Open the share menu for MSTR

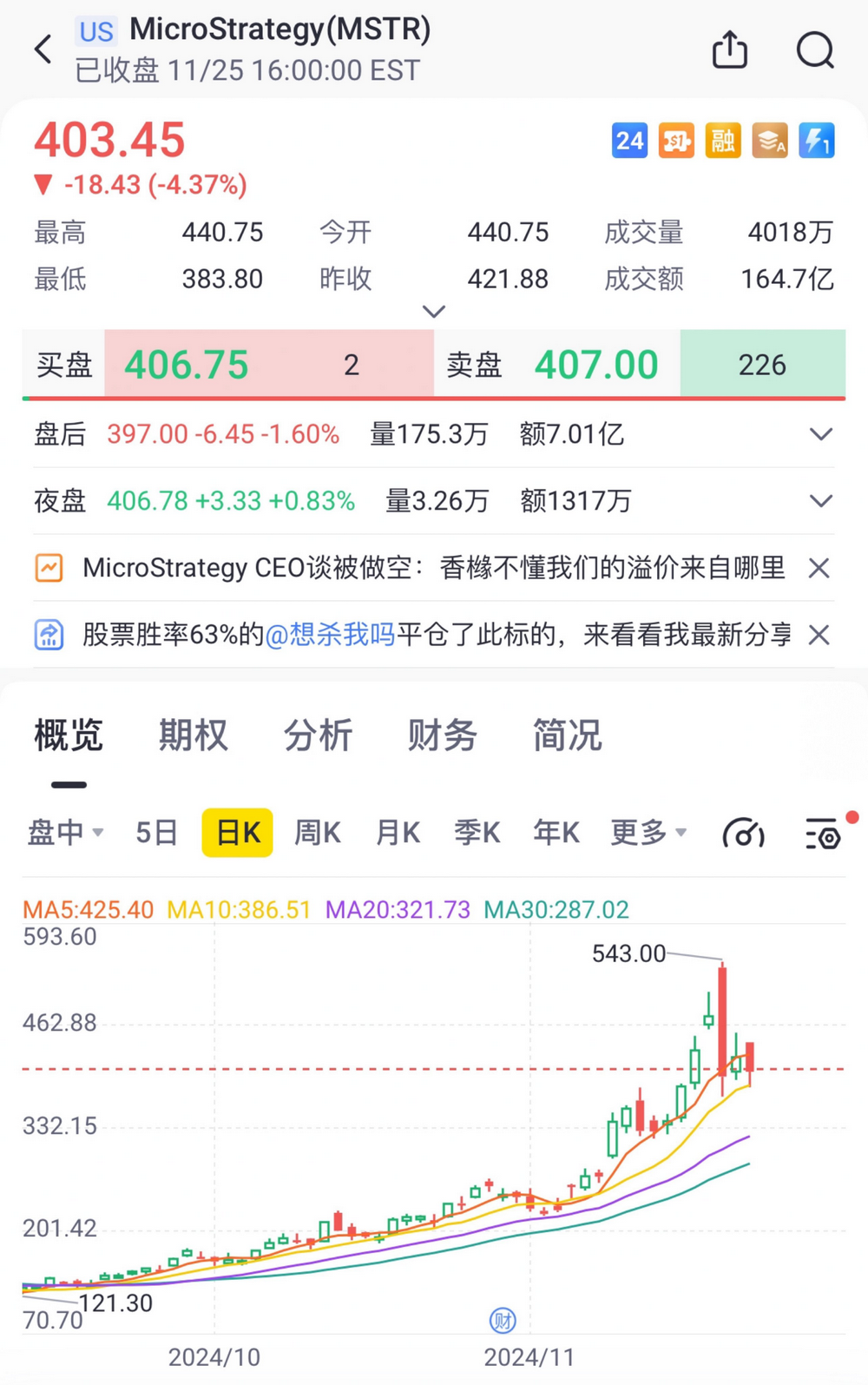[x=729, y=50]
